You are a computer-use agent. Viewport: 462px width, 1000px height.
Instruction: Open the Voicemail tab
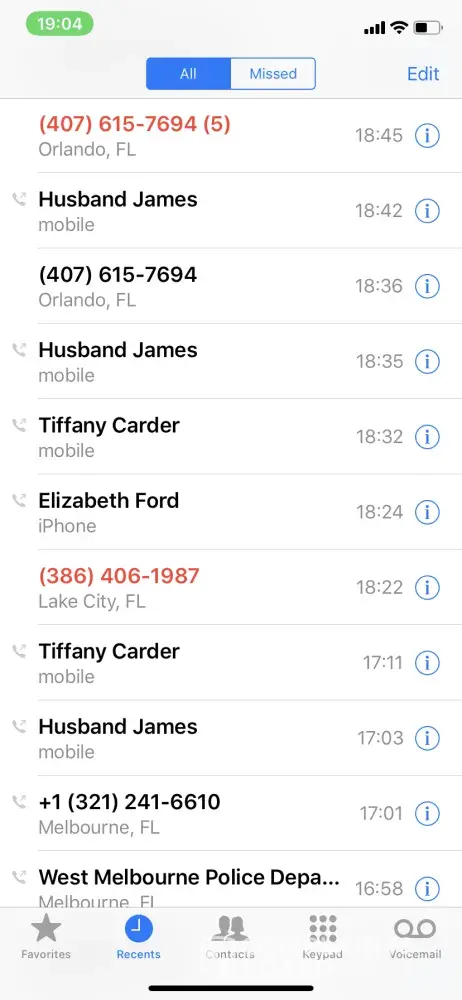[x=415, y=936]
